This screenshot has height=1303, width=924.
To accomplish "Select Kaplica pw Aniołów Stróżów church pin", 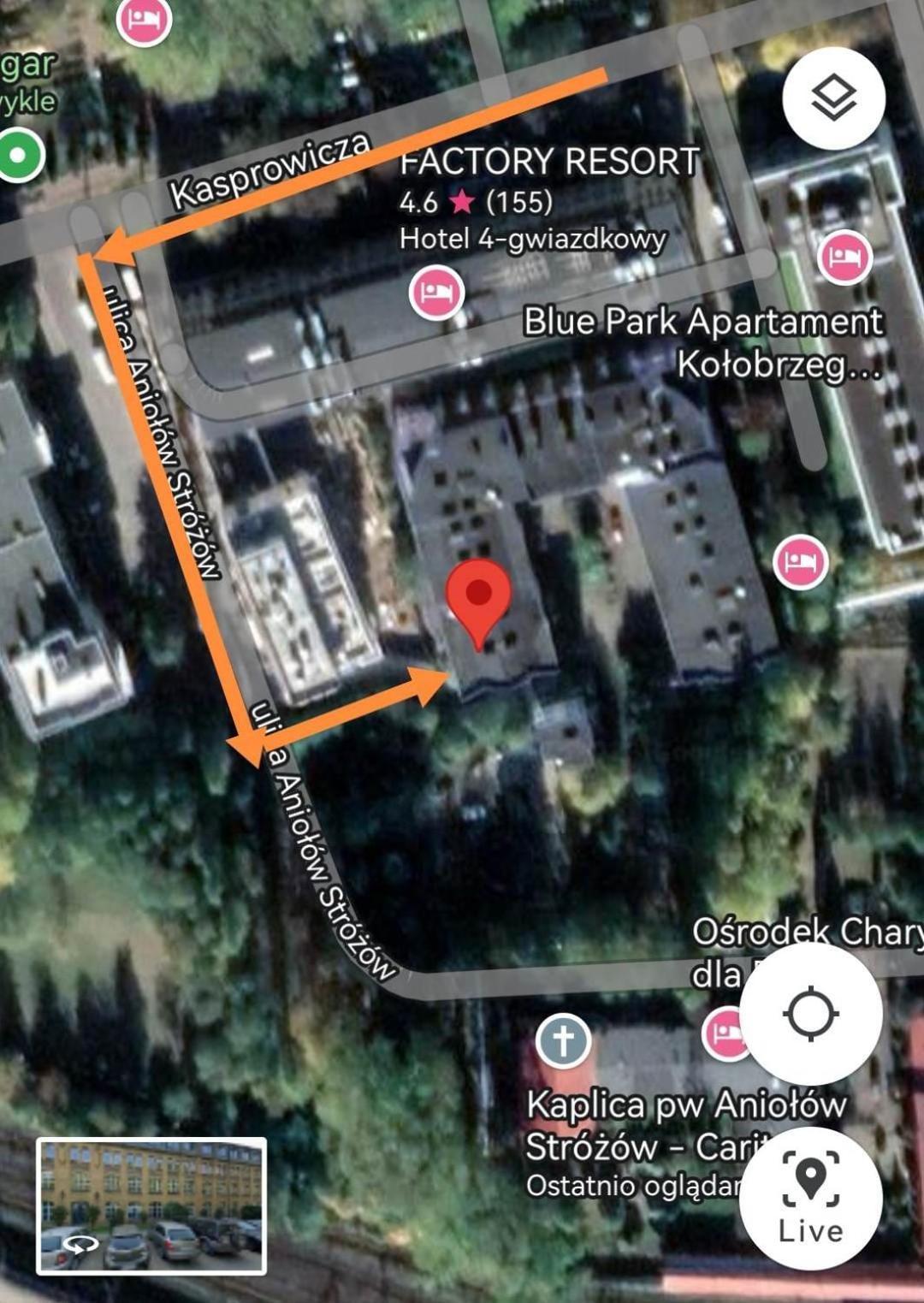I will coord(563,1041).
